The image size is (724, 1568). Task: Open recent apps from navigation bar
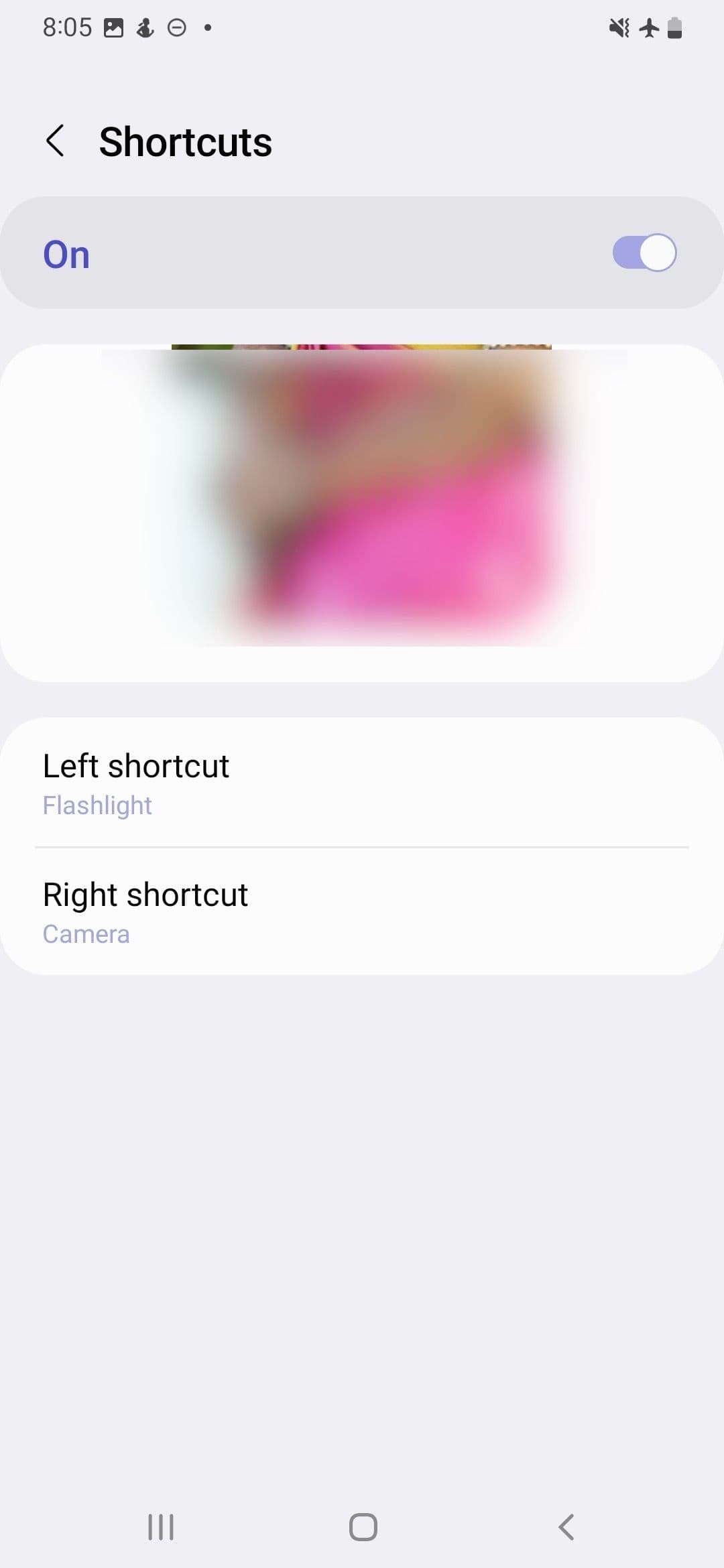pos(161,1527)
